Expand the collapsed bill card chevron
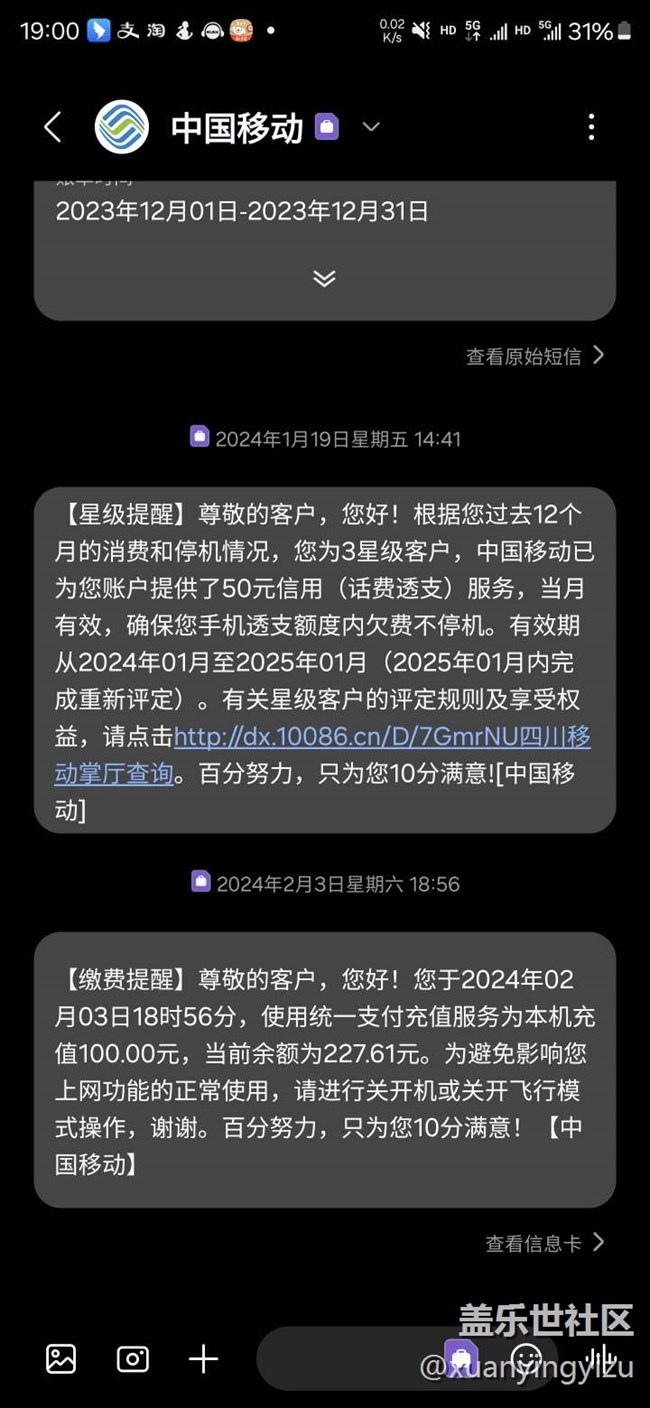This screenshot has height=1408, width=650. click(324, 278)
